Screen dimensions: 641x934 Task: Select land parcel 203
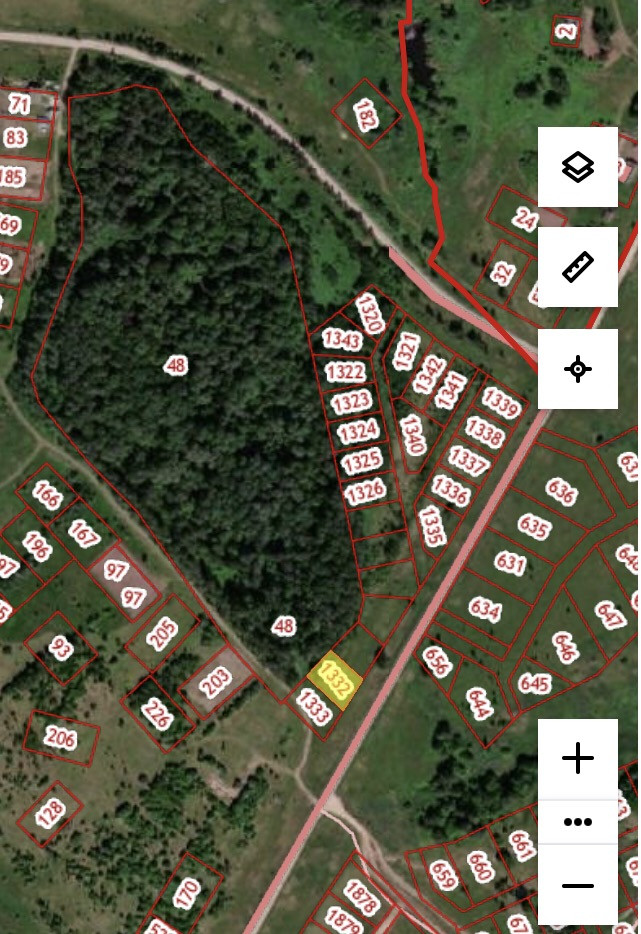[x=215, y=683]
